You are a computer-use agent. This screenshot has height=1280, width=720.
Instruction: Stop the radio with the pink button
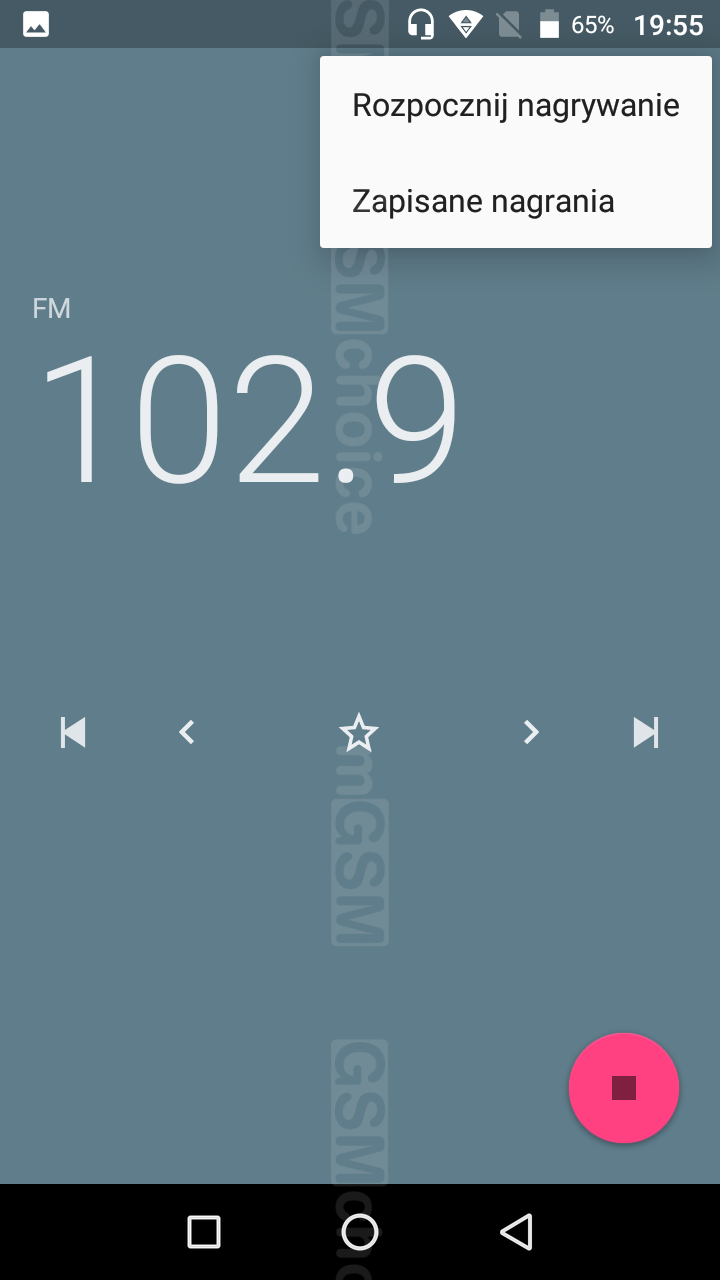click(x=624, y=1088)
